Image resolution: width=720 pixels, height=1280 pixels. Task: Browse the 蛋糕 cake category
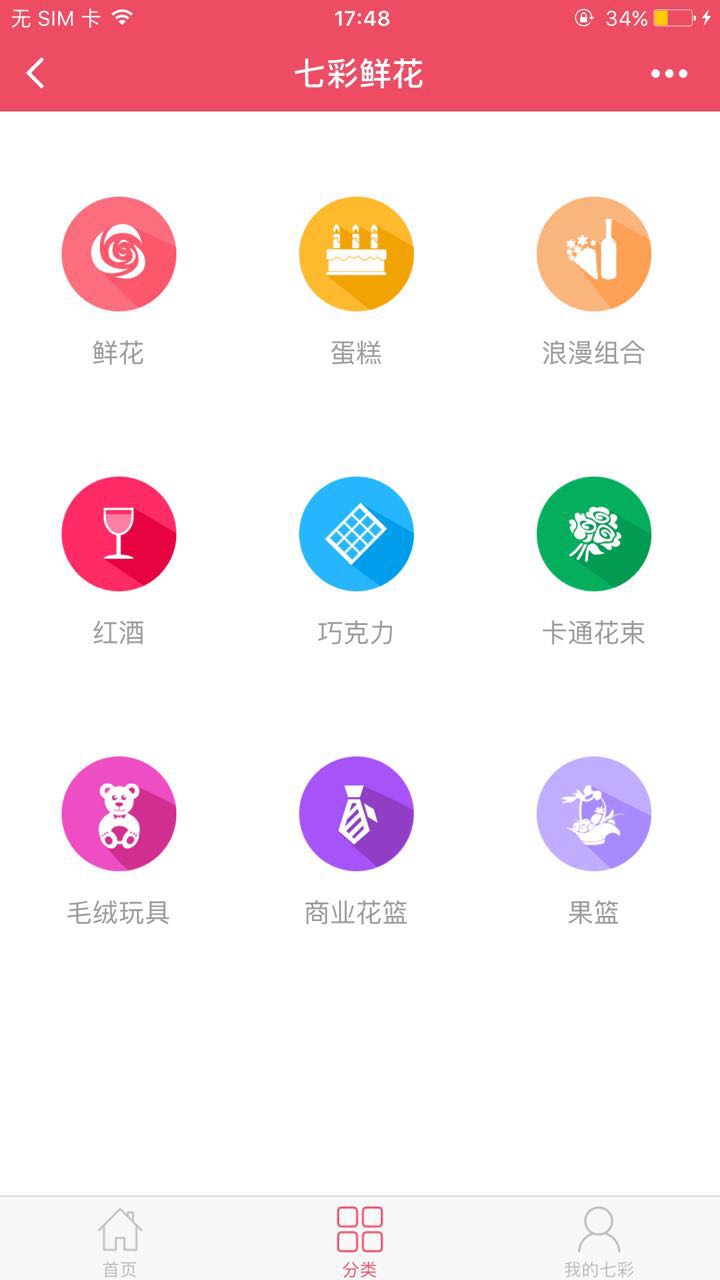[x=356, y=254]
